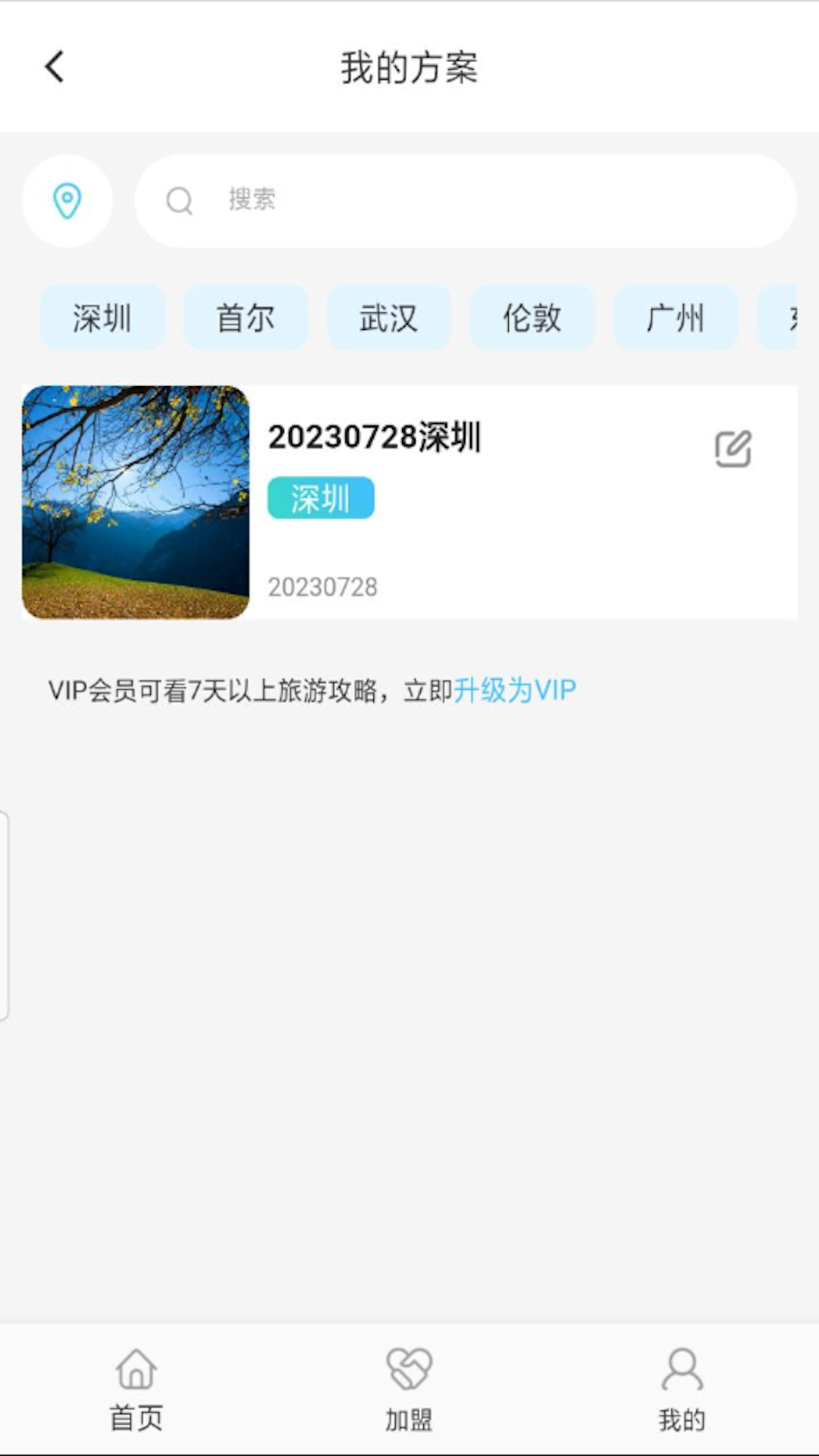Tap the 我的 text label in bottom bar
This screenshot has width=819, height=1456.
[682, 1417]
